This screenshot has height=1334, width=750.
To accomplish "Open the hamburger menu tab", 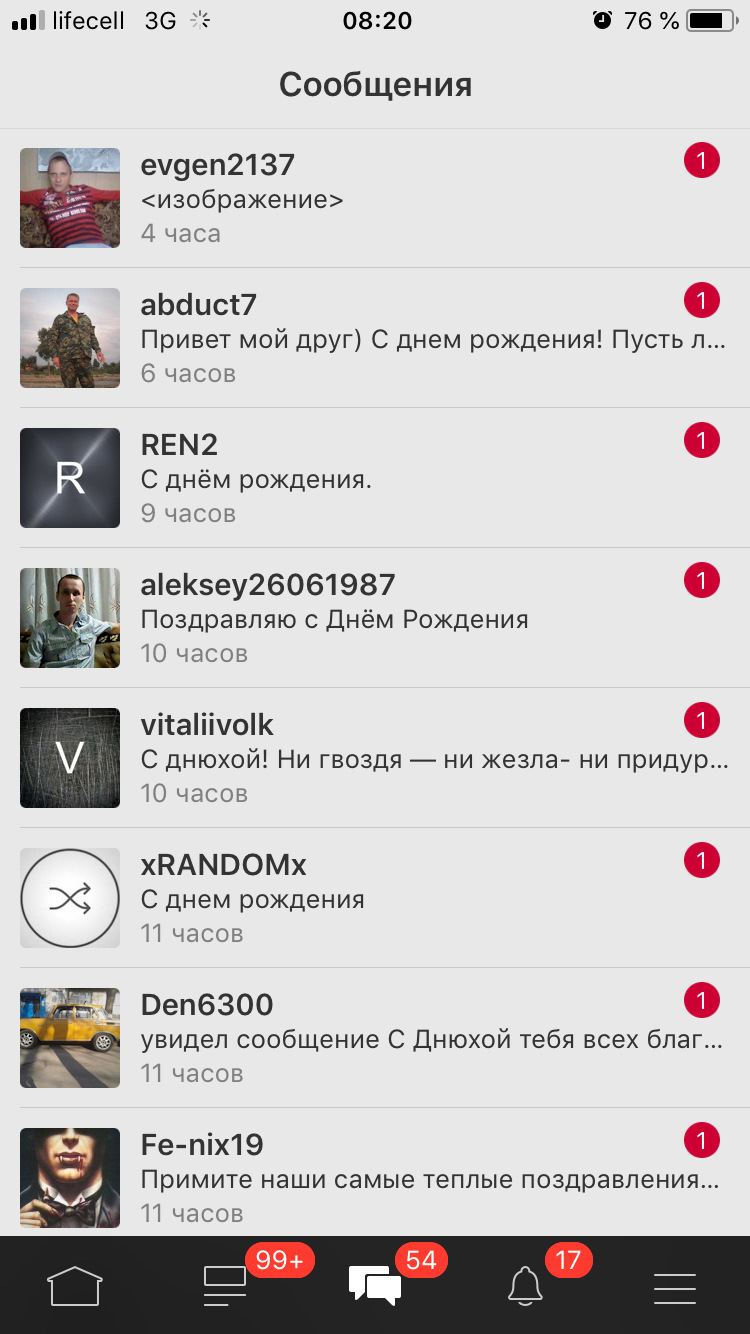I will 675,1285.
